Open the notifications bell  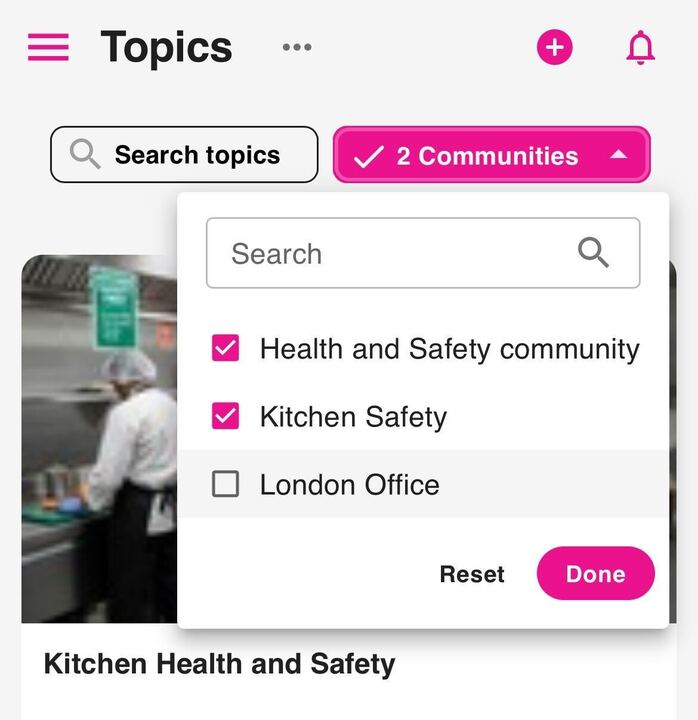point(640,47)
